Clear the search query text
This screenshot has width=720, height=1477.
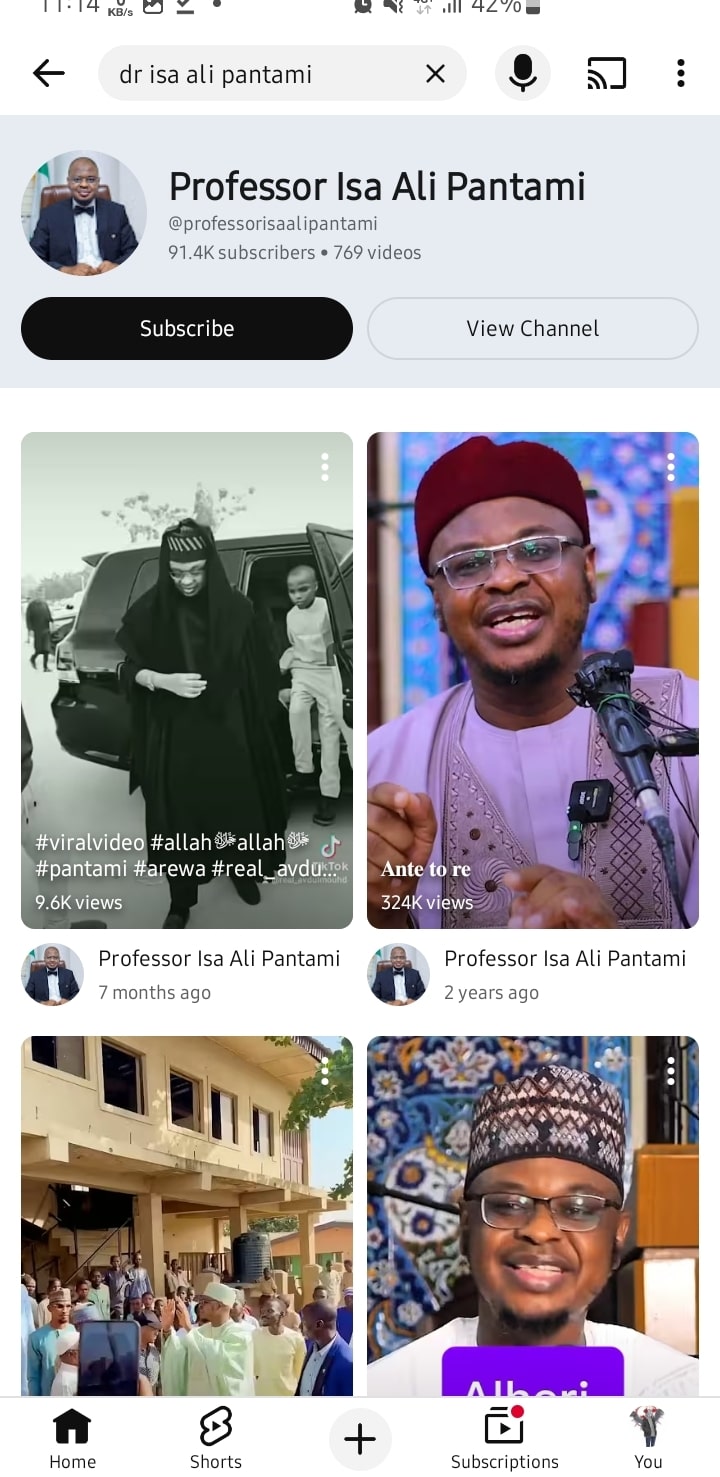435,73
